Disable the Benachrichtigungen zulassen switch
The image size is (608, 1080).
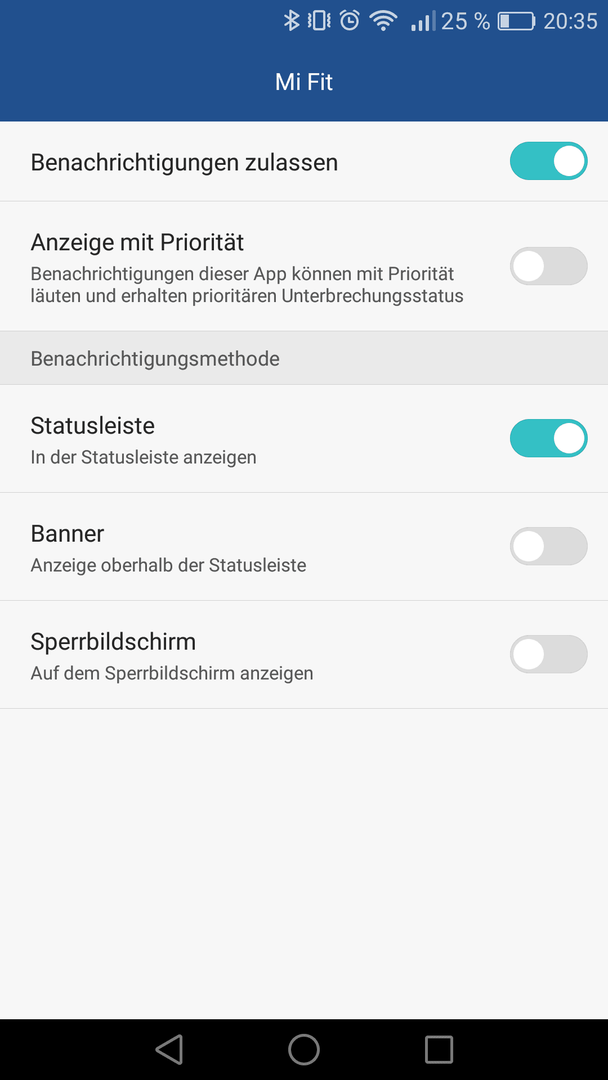pyautogui.click(x=548, y=161)
